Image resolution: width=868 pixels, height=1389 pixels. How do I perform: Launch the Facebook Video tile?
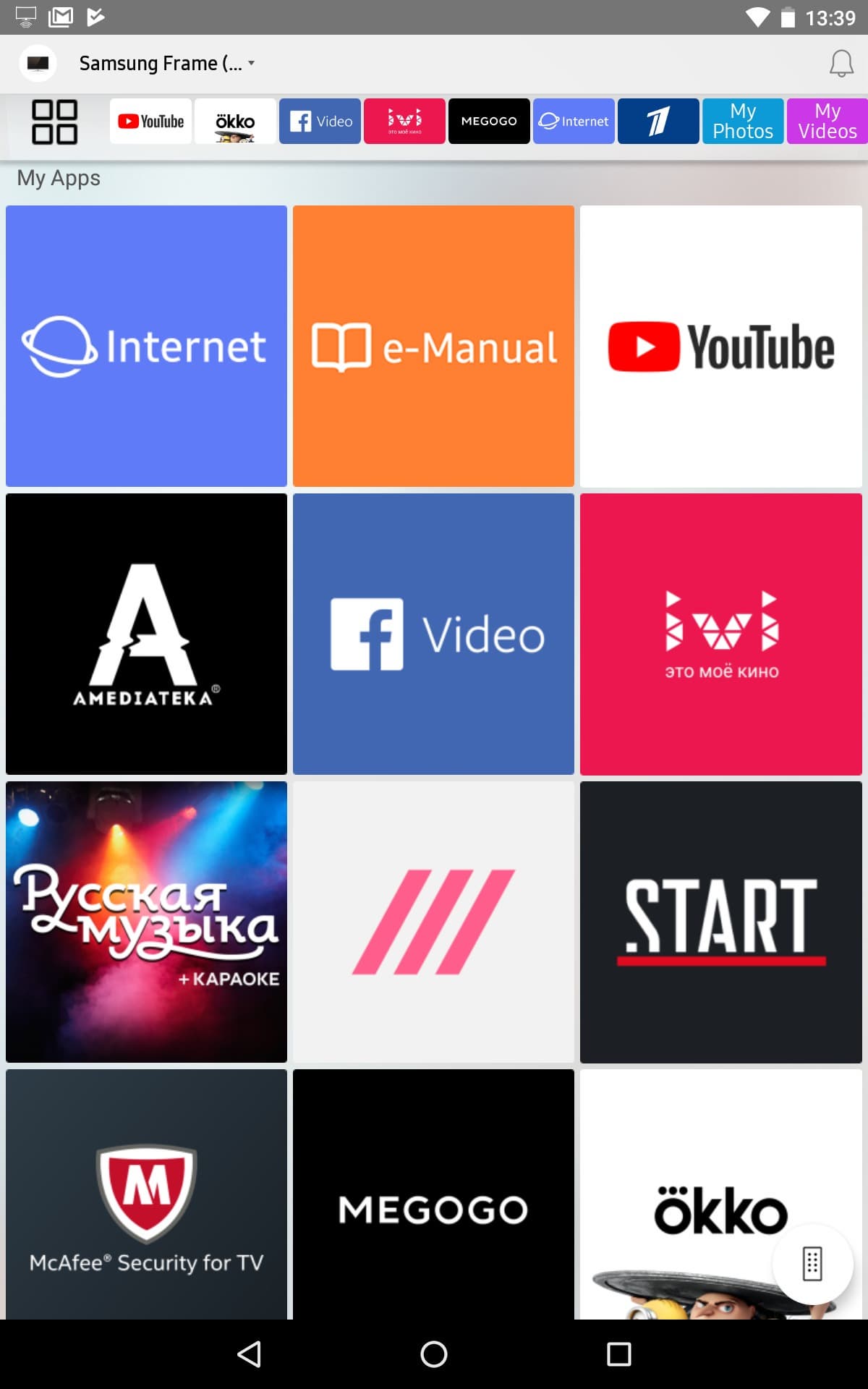433,634
